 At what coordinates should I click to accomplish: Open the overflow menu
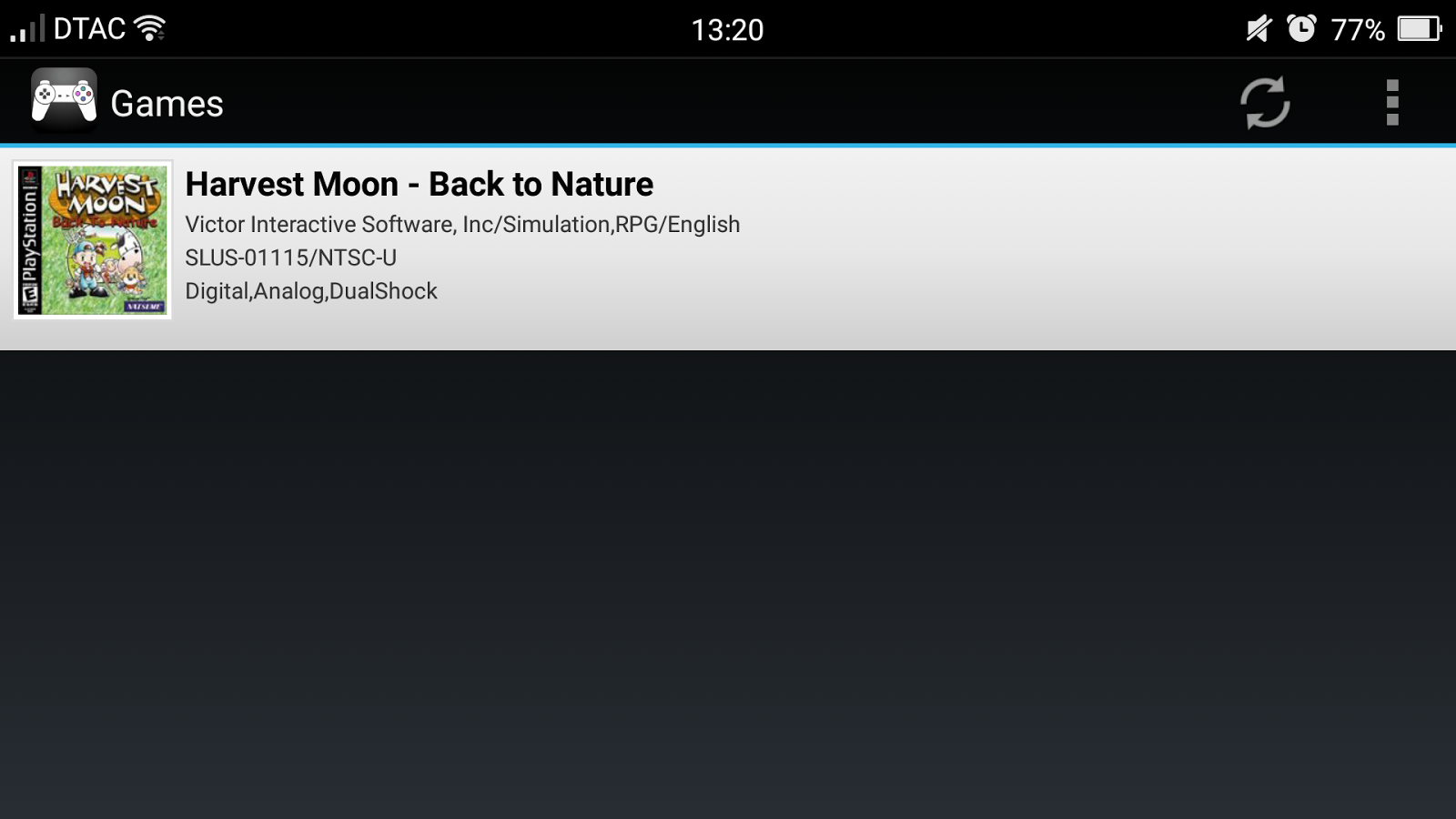click(x=1391, y=103)
